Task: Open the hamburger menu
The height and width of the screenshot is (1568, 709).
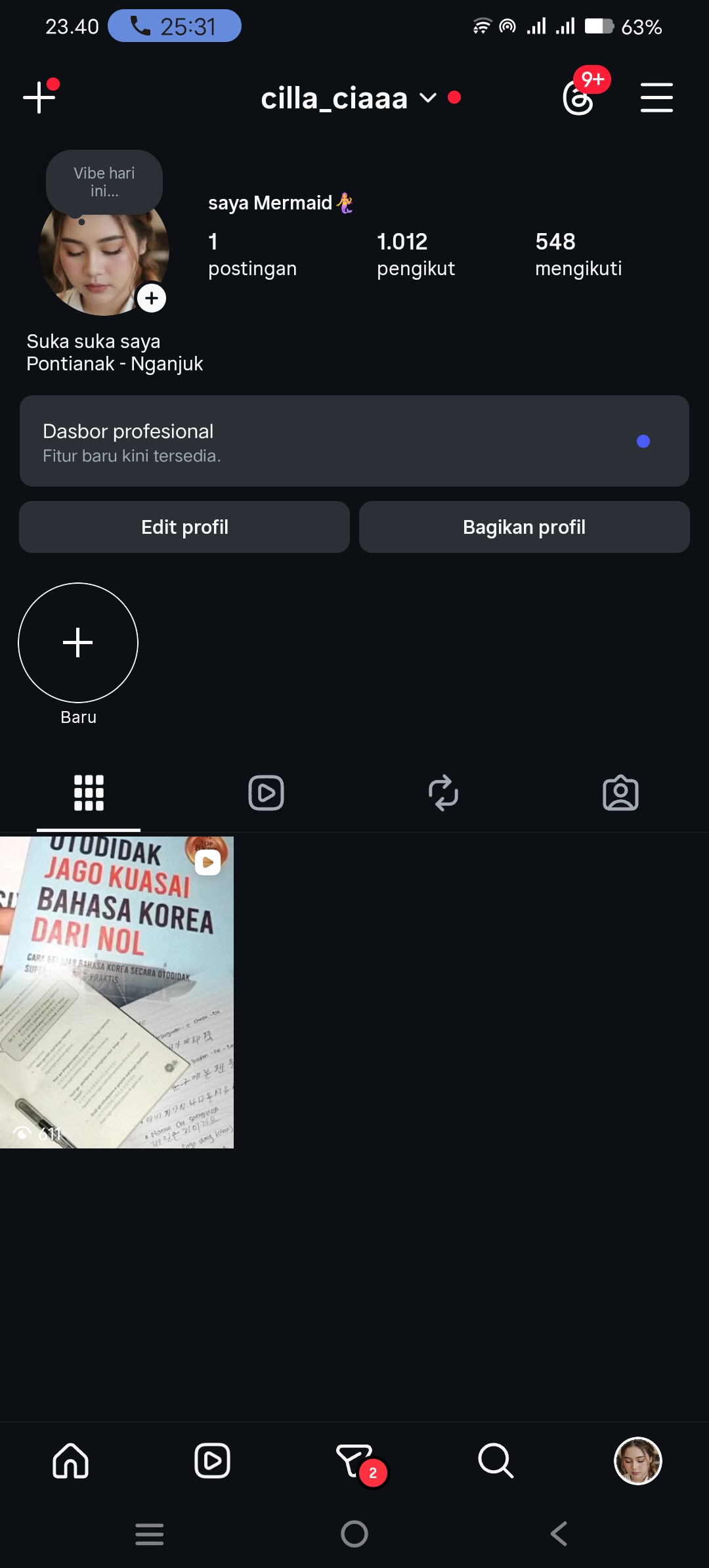Action: [x=656, y=98]
